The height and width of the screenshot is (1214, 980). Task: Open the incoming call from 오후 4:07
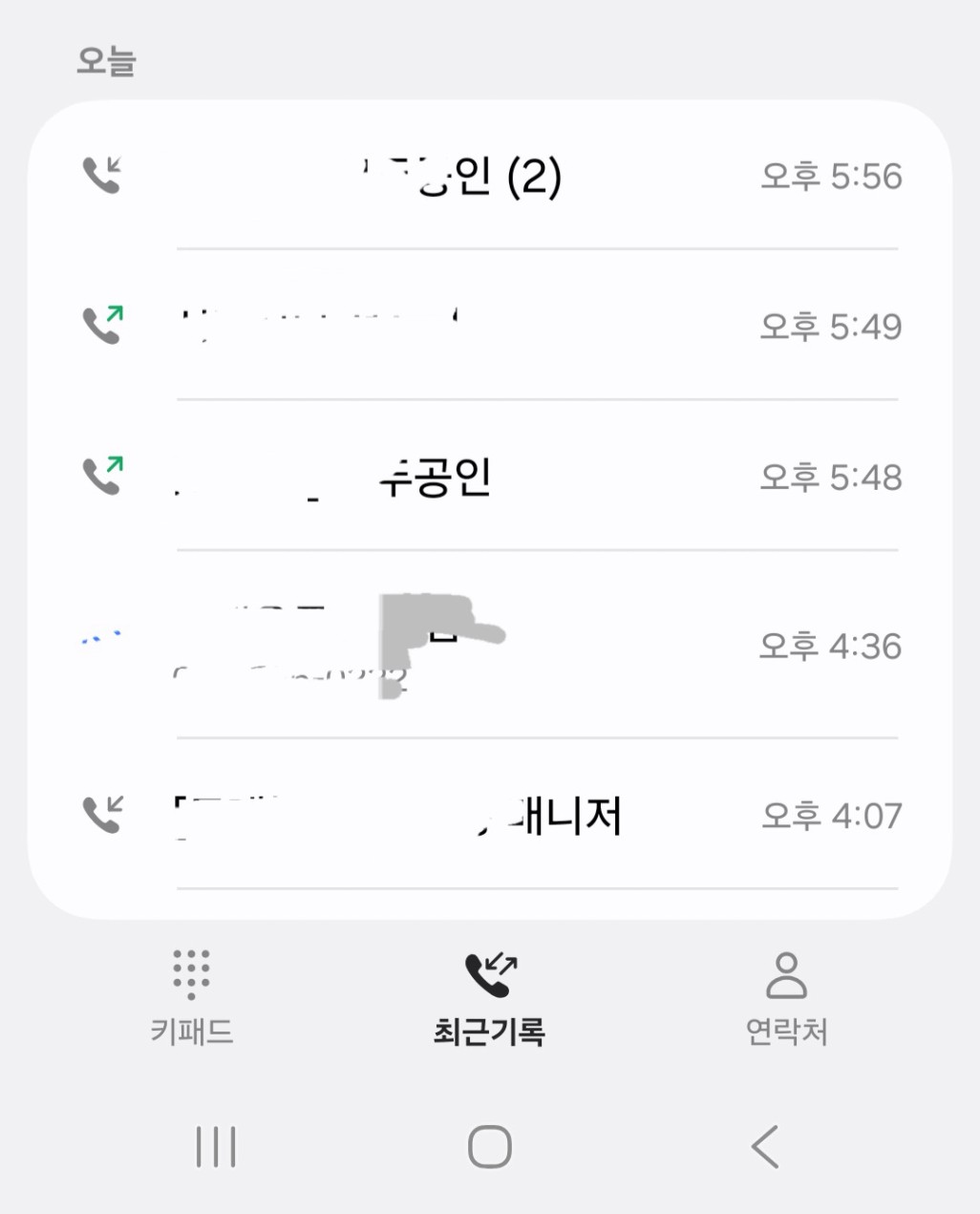(x=489, y=815)
